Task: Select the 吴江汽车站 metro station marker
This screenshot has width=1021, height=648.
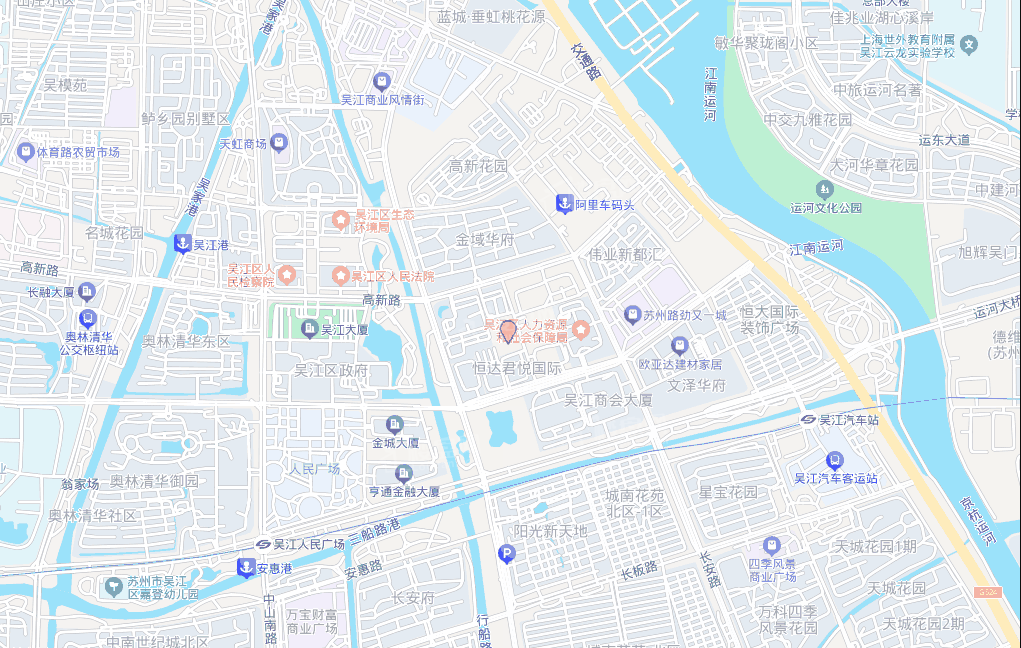Action: click(x=807, y=420)
